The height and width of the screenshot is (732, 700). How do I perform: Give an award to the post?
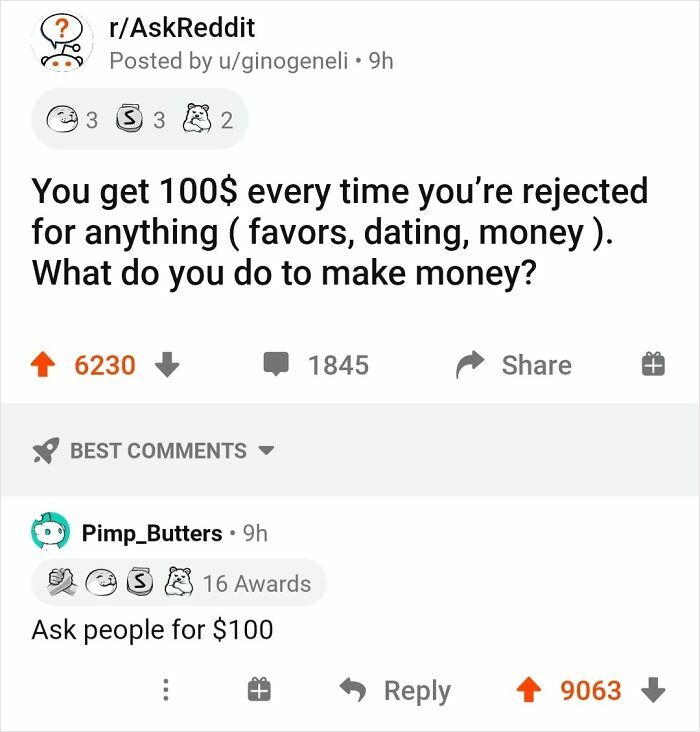[652, 365]
